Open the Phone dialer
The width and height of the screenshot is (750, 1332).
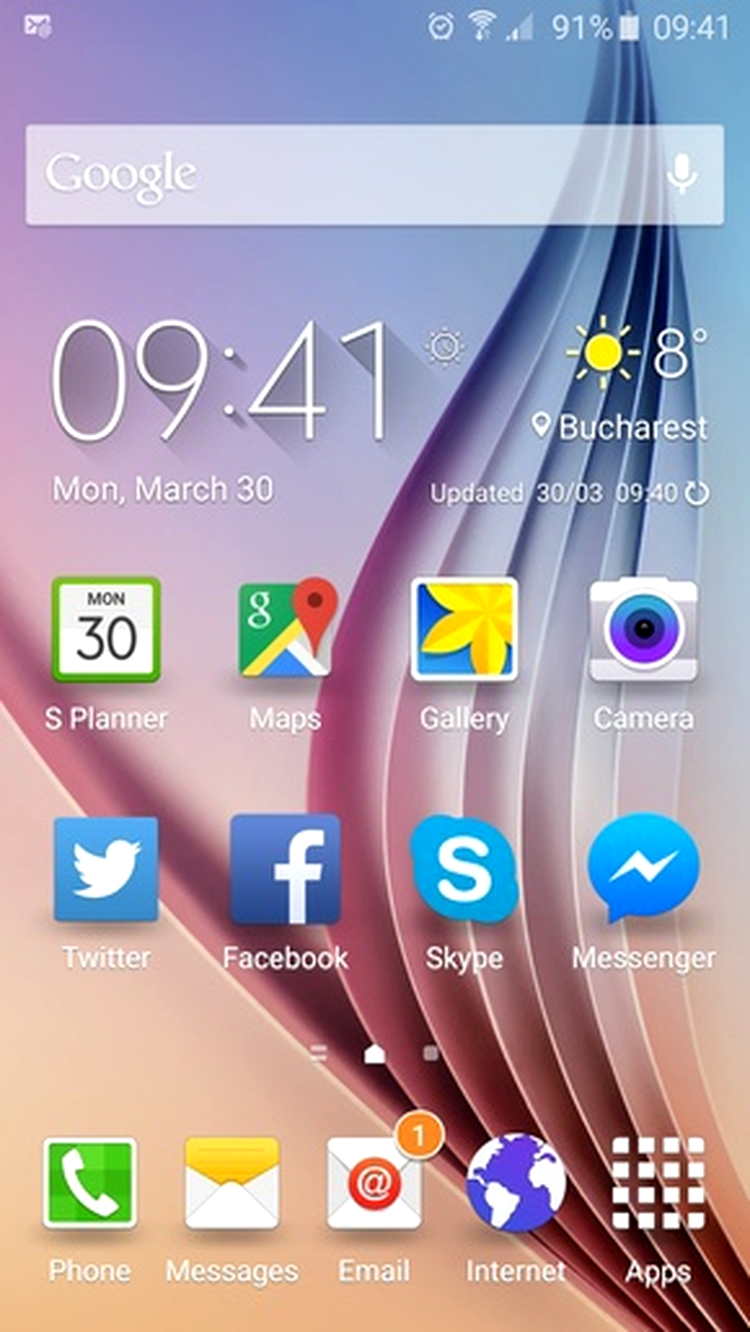pos(90,1185)
